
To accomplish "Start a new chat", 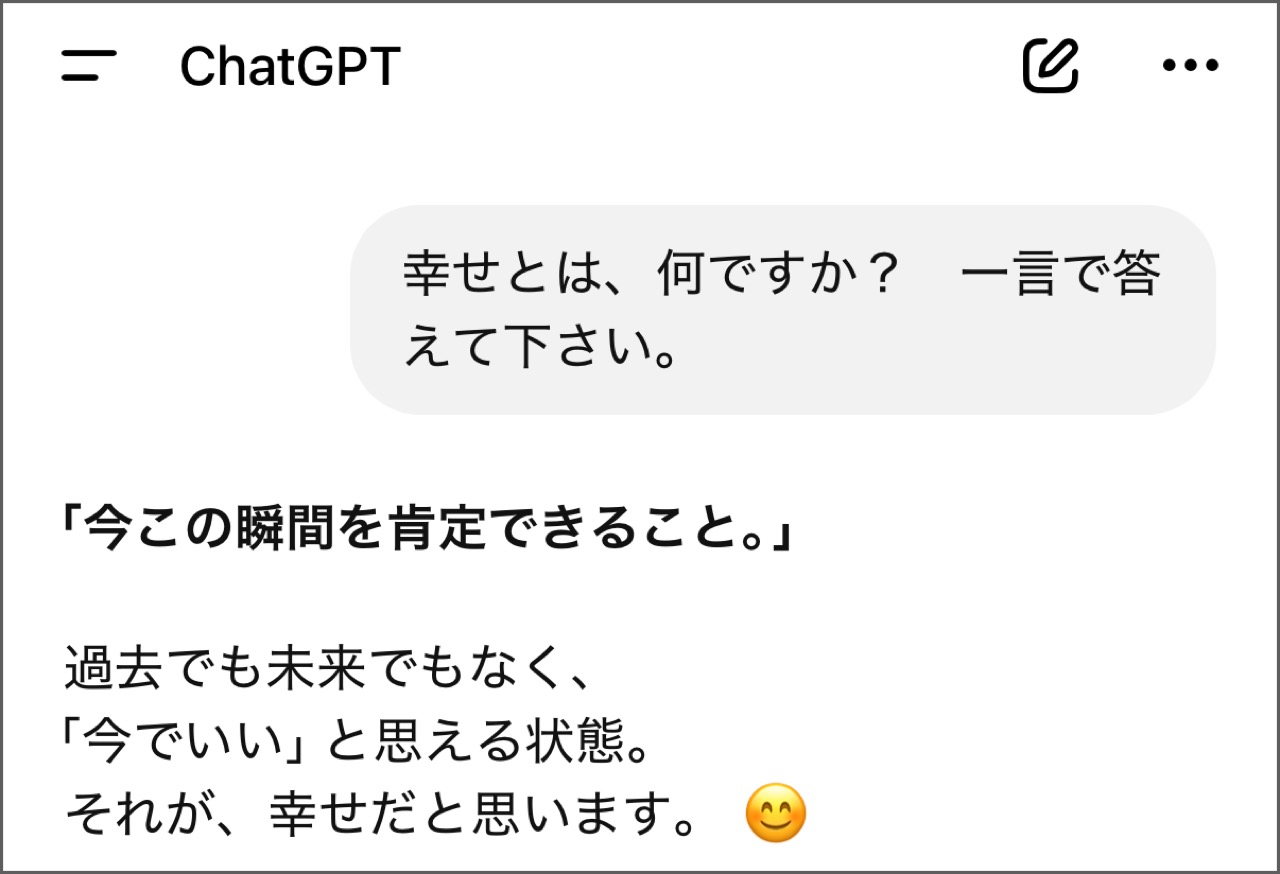I will 1050,66.
